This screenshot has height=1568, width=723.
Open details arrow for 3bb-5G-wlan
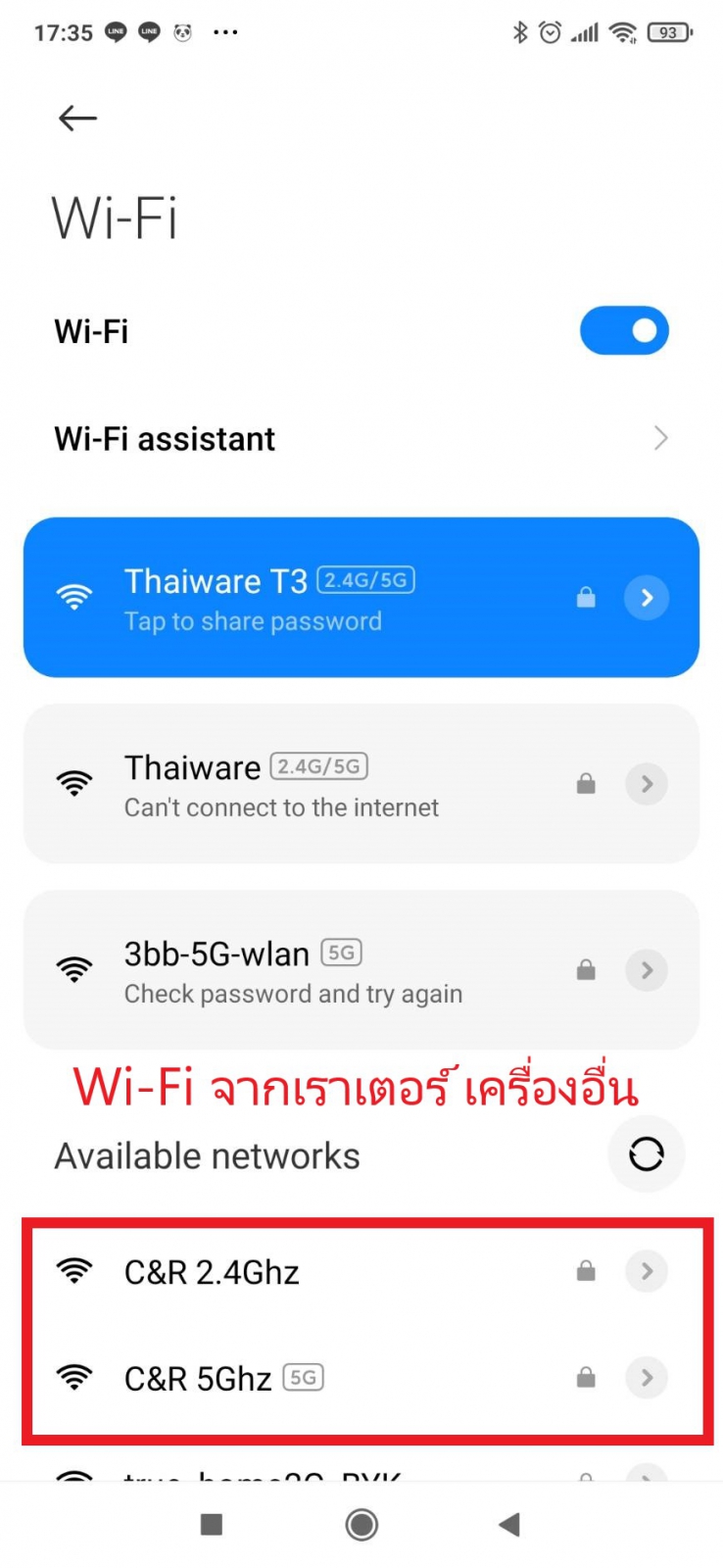click(647, 970)
